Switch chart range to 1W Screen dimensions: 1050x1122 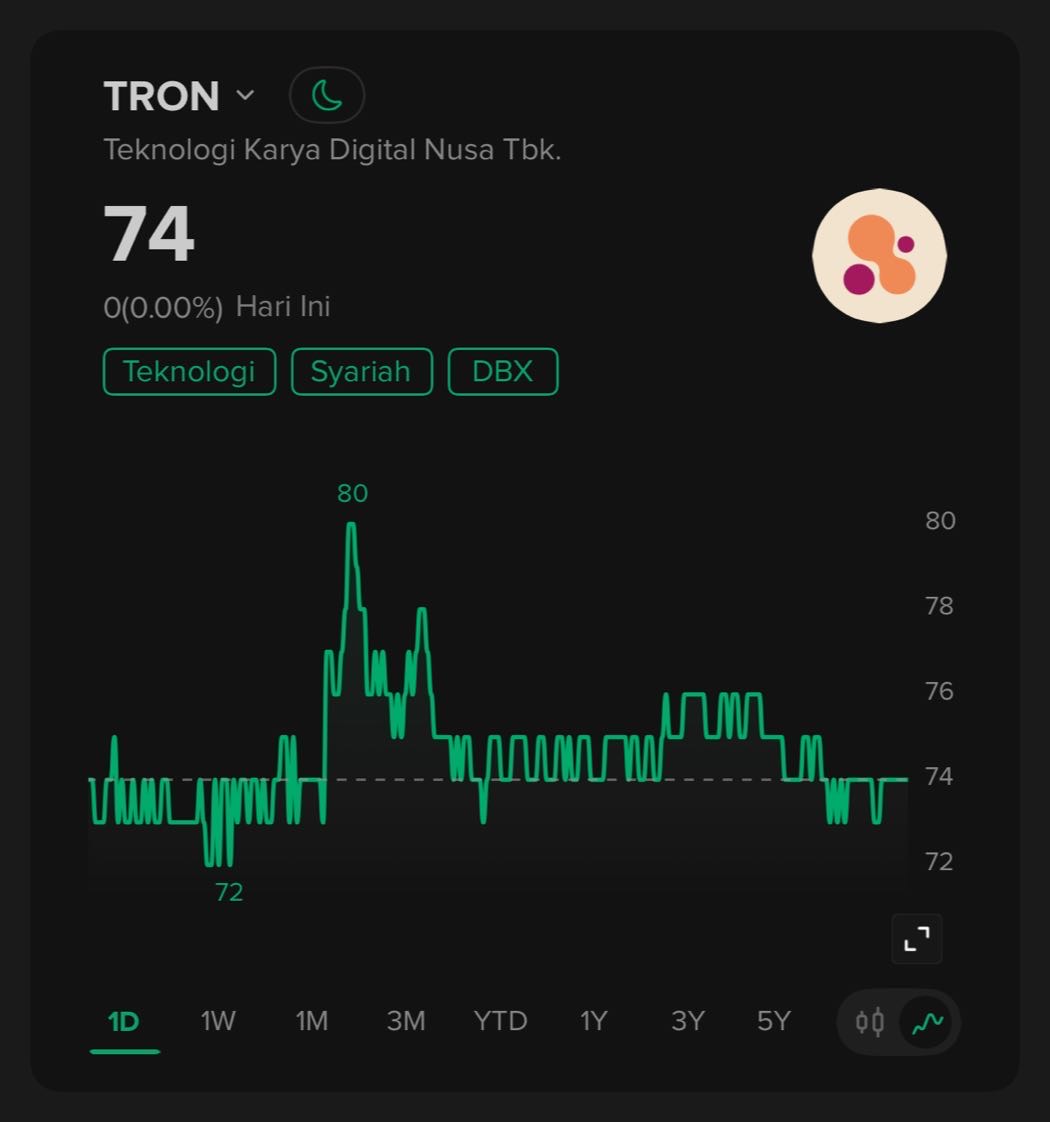pos(218,1021)
